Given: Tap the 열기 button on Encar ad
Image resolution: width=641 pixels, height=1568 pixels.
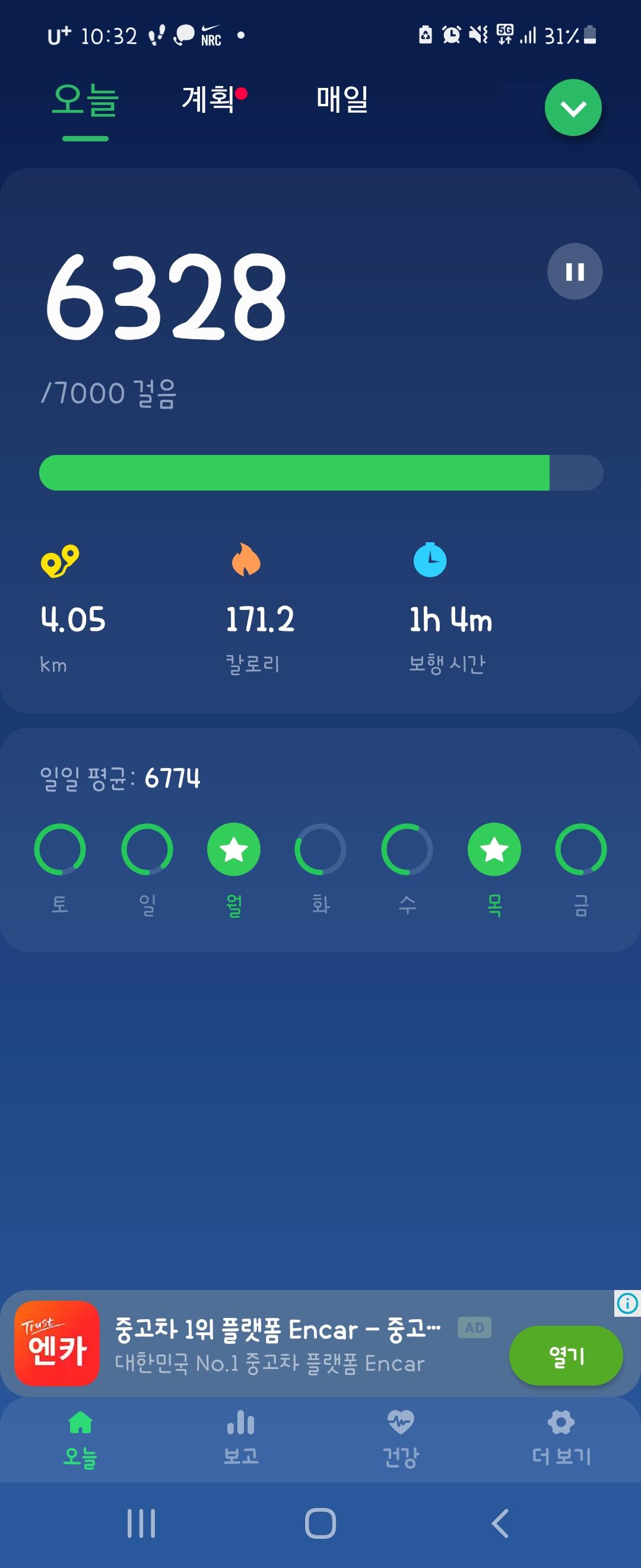Looking at the screenshot, I should (566, 1355).
